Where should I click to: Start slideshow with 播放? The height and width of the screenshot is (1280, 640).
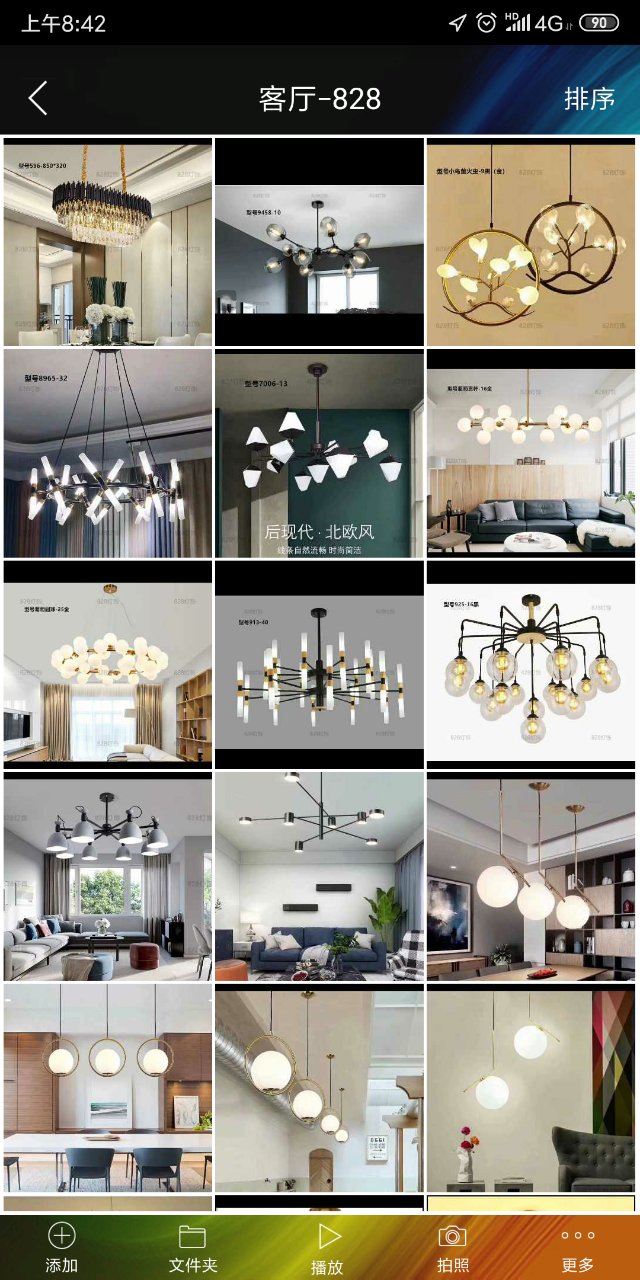[328, 1248]
